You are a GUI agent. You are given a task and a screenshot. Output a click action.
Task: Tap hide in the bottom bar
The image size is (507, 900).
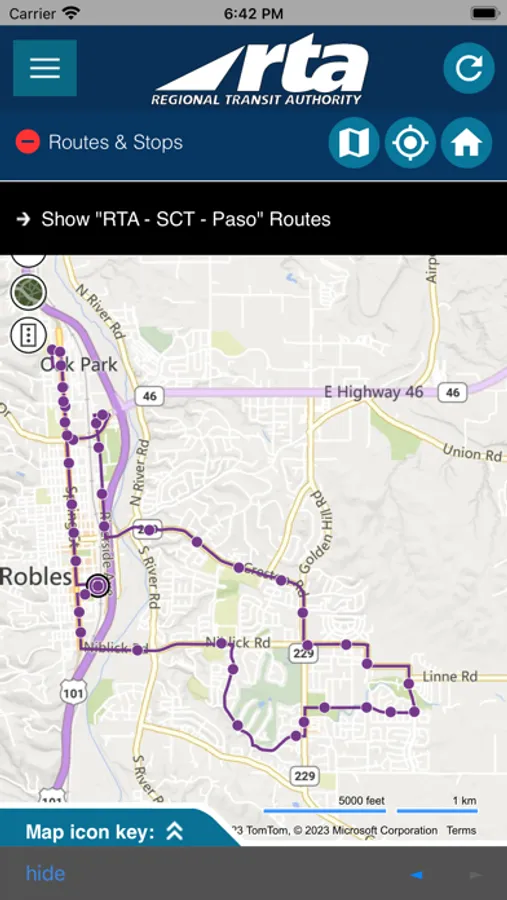[x=45, y=874]
